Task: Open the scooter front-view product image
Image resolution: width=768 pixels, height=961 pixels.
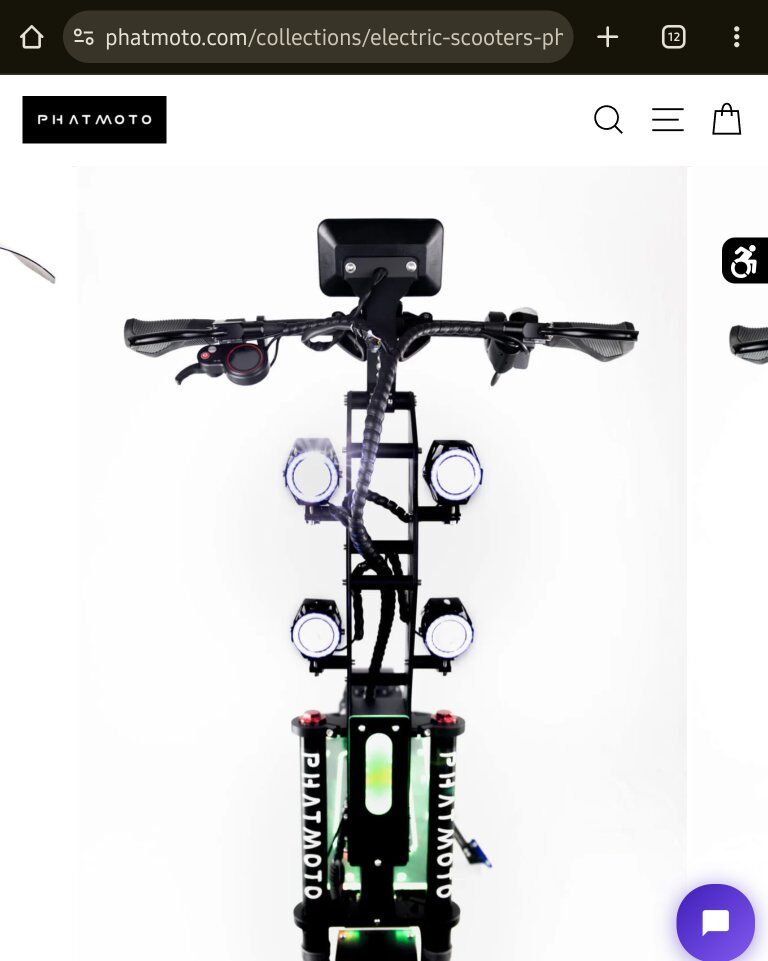Action: [380, 560]
